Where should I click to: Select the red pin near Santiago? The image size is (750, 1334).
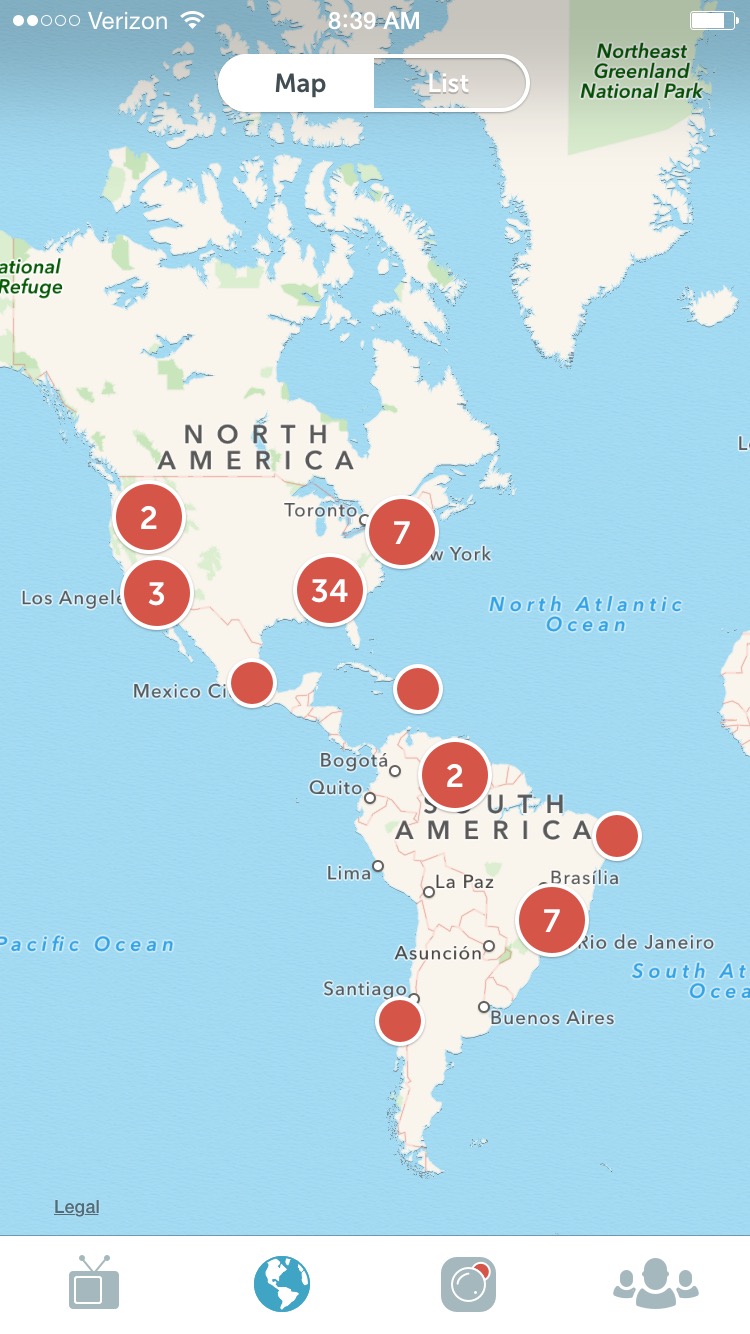click(x=400, y=1020)
